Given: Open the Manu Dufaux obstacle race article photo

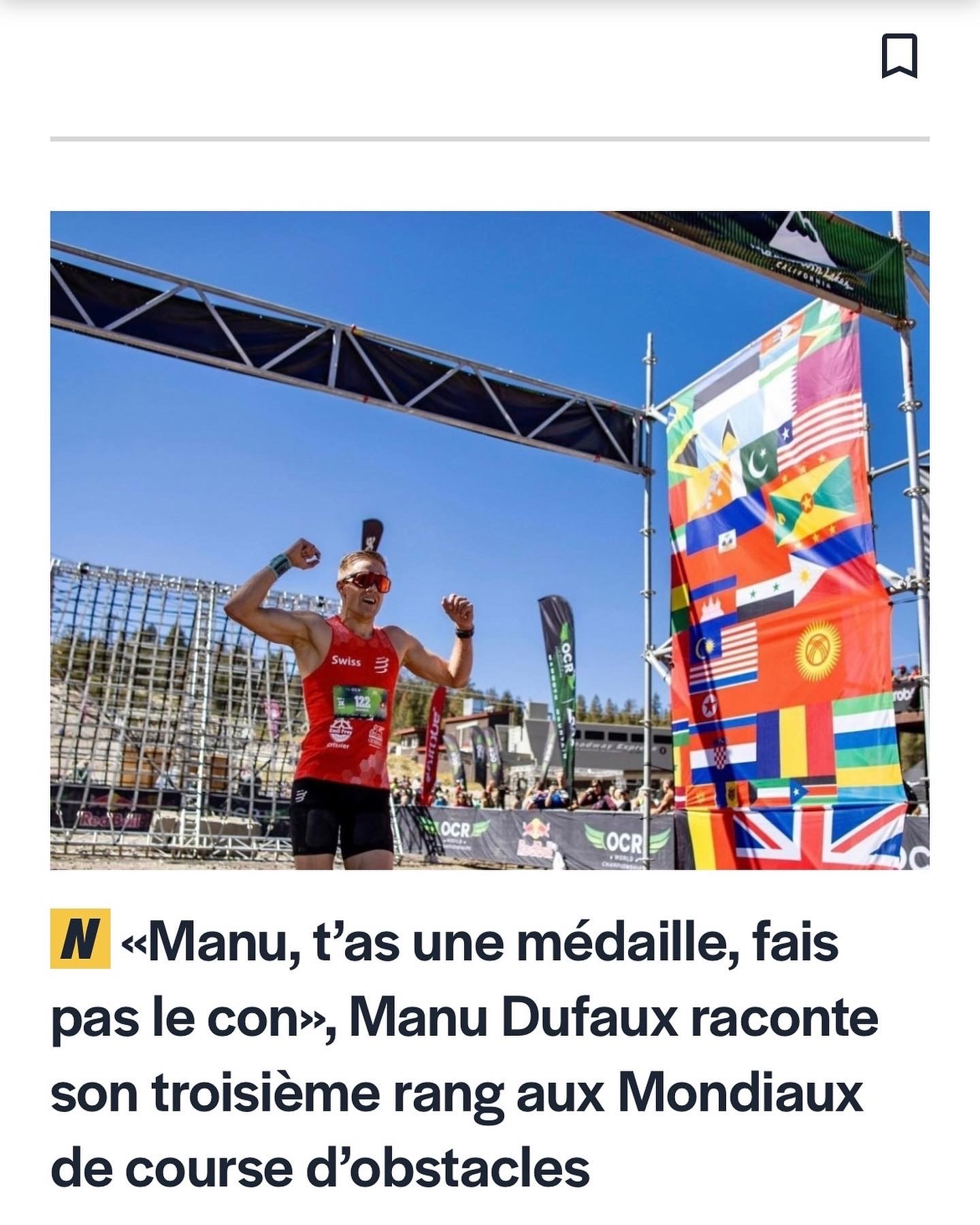Looking at the screenshot, I should point(489,540).
